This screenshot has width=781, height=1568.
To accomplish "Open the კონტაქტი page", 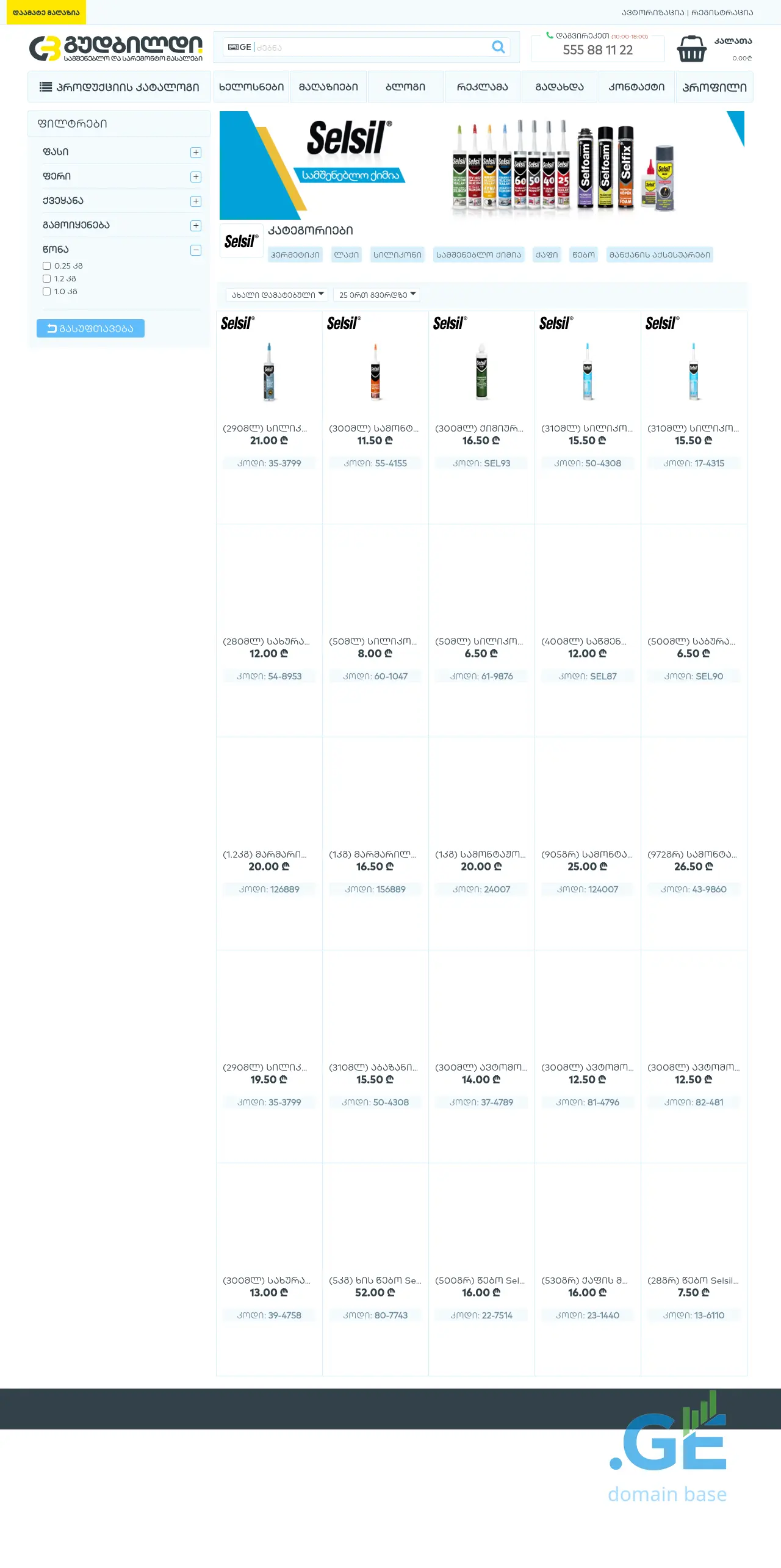I will (636, 87).
